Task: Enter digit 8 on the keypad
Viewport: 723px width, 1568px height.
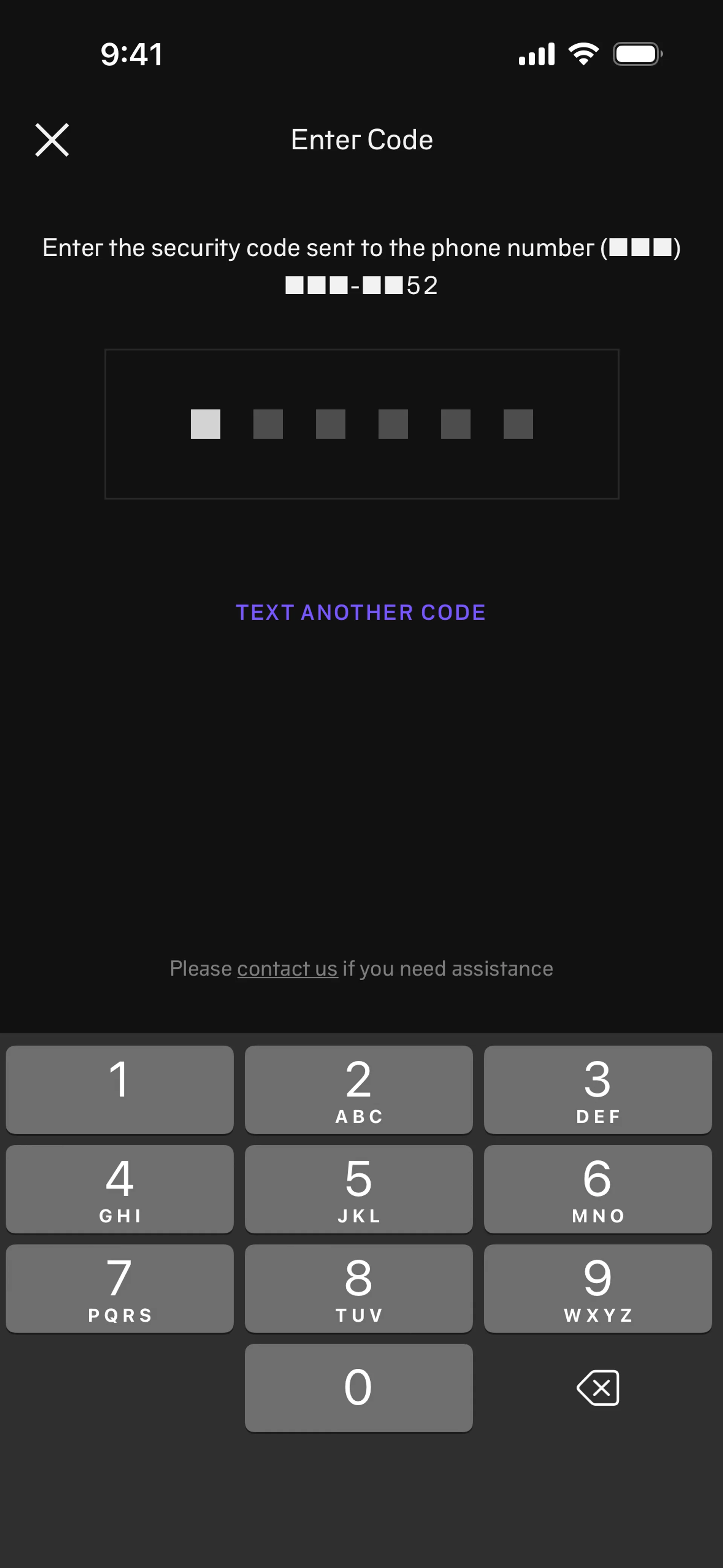Action: point(358,1288)
